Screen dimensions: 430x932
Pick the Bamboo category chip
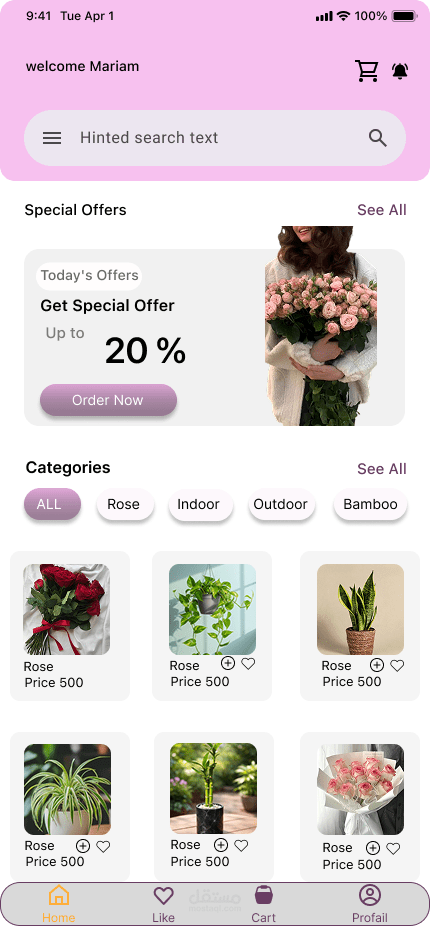[x=370, y=504]
